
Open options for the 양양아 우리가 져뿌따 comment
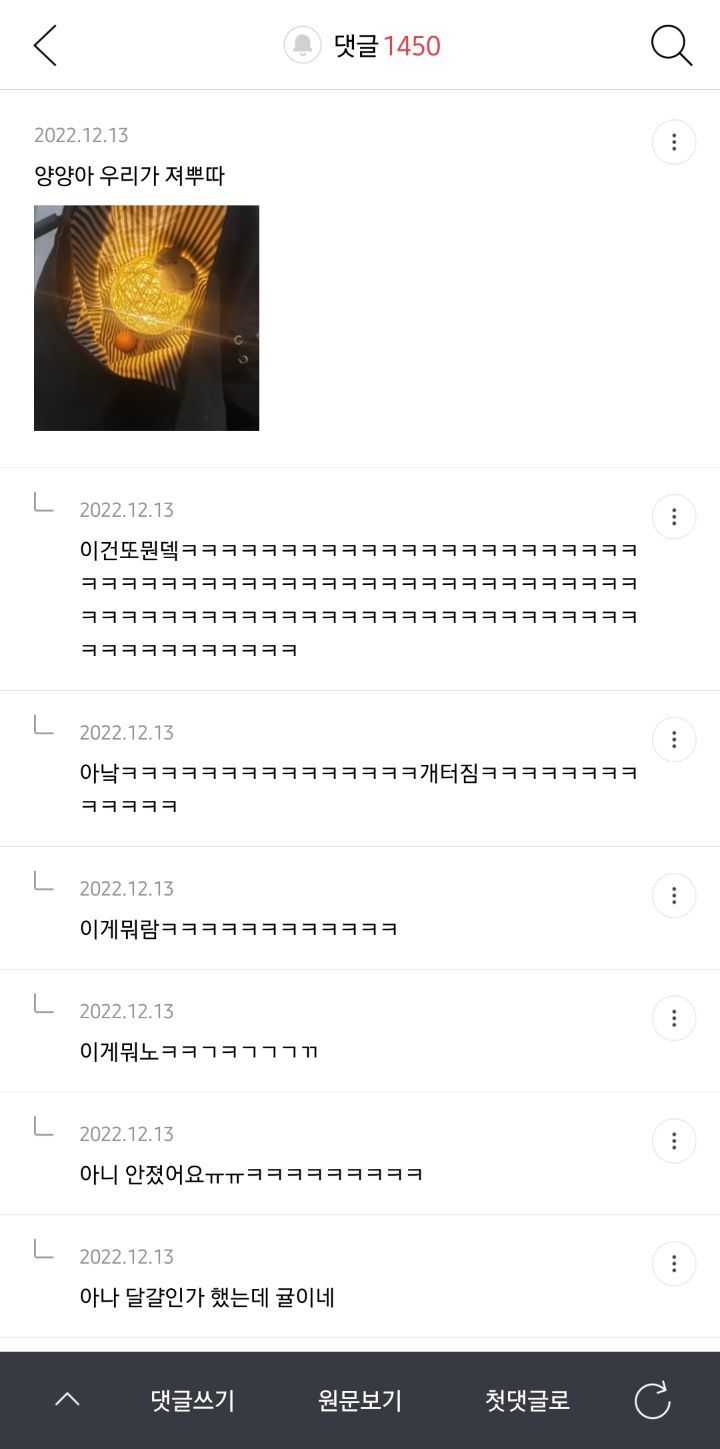click(x=674, y=142)
